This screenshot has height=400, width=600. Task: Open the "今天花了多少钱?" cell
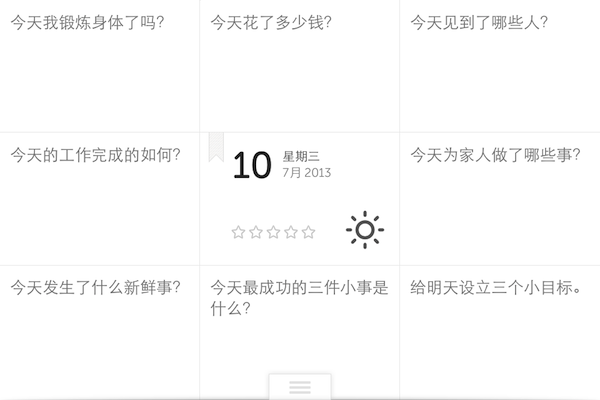tap(299, 65)
